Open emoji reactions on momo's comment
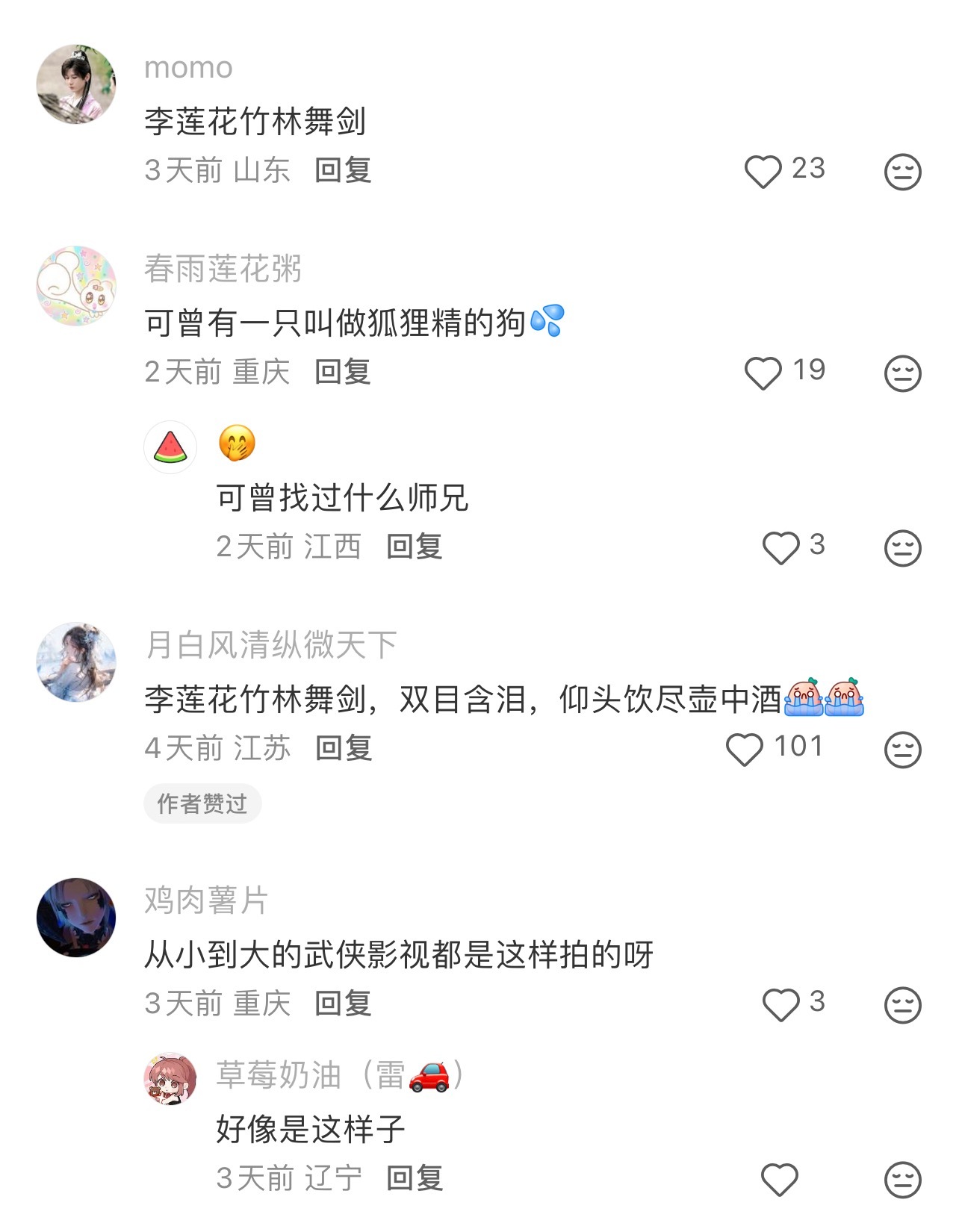 click(901, 170)
